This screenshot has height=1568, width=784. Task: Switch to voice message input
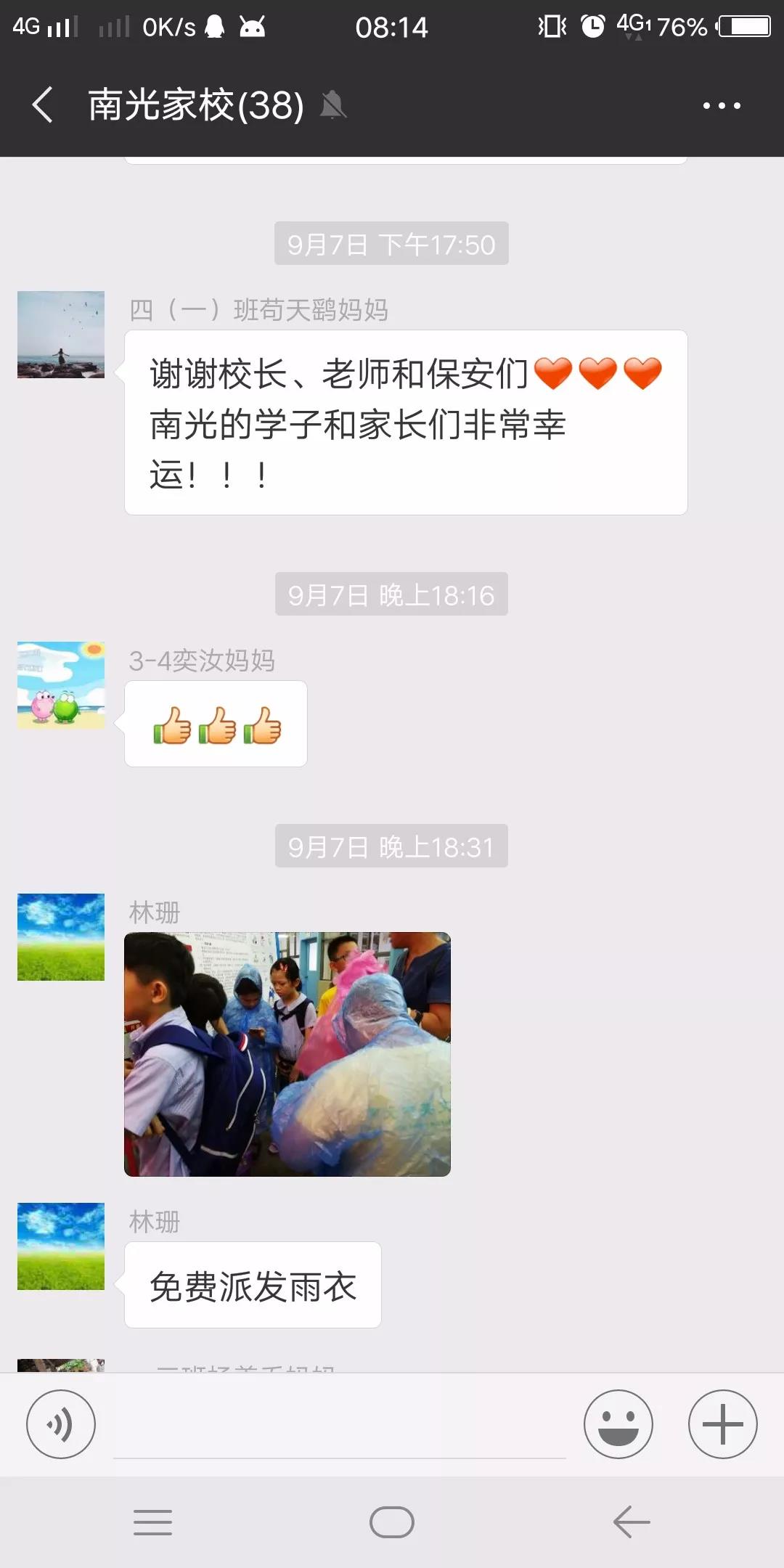point(61,1424)
